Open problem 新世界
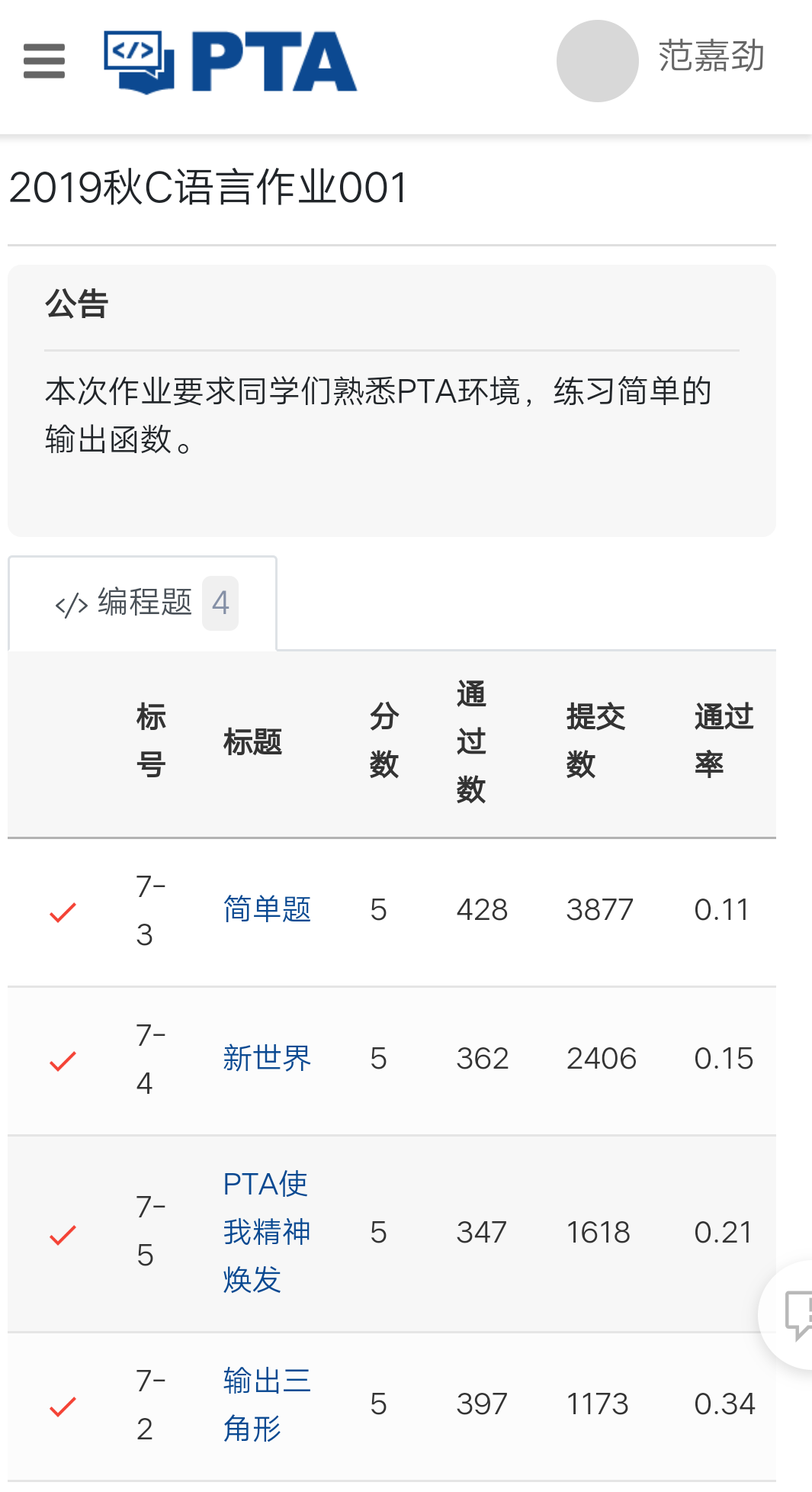Screen dimensions: 812x1492 tap(267, 1058)
